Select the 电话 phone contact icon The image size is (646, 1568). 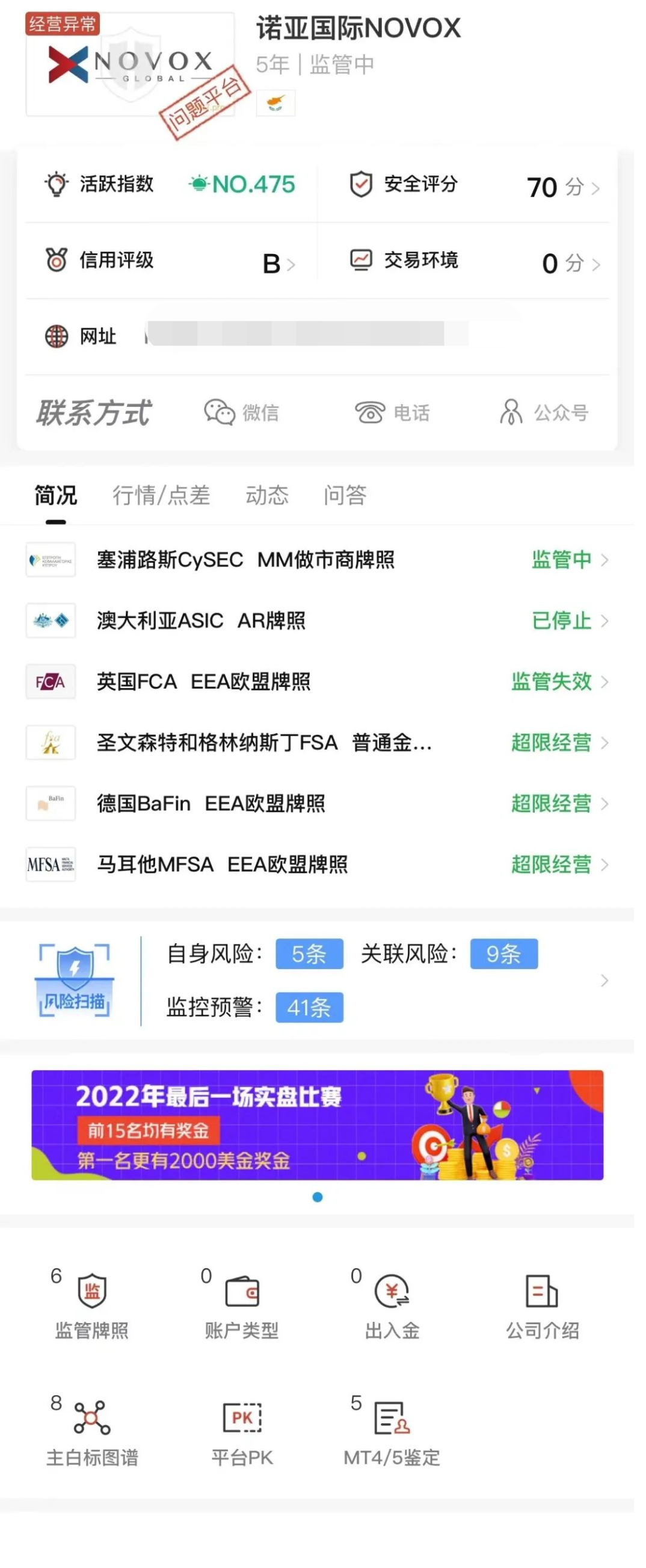[x=370, y=413]
